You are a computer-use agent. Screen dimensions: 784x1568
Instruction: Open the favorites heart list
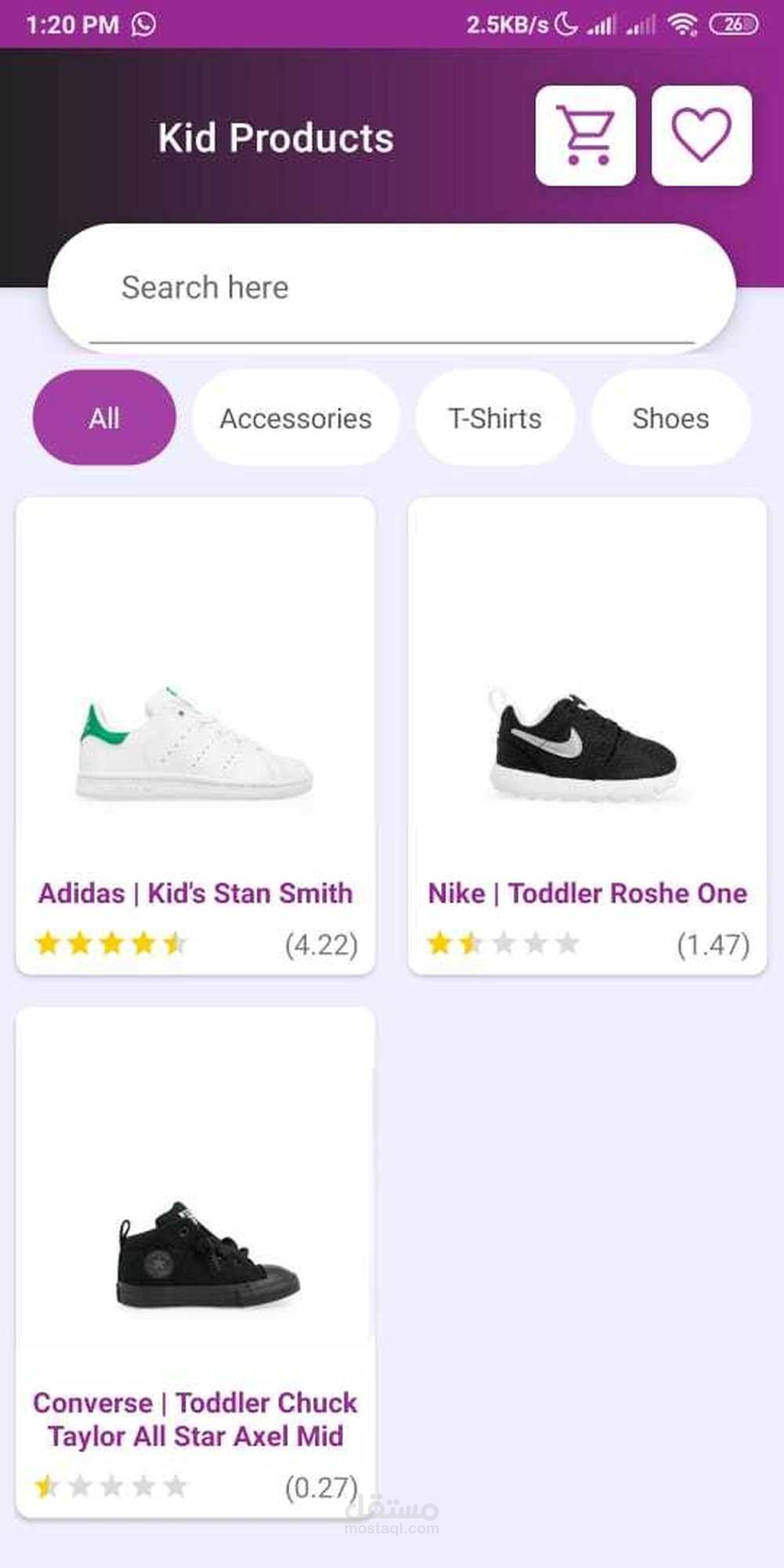702,136
